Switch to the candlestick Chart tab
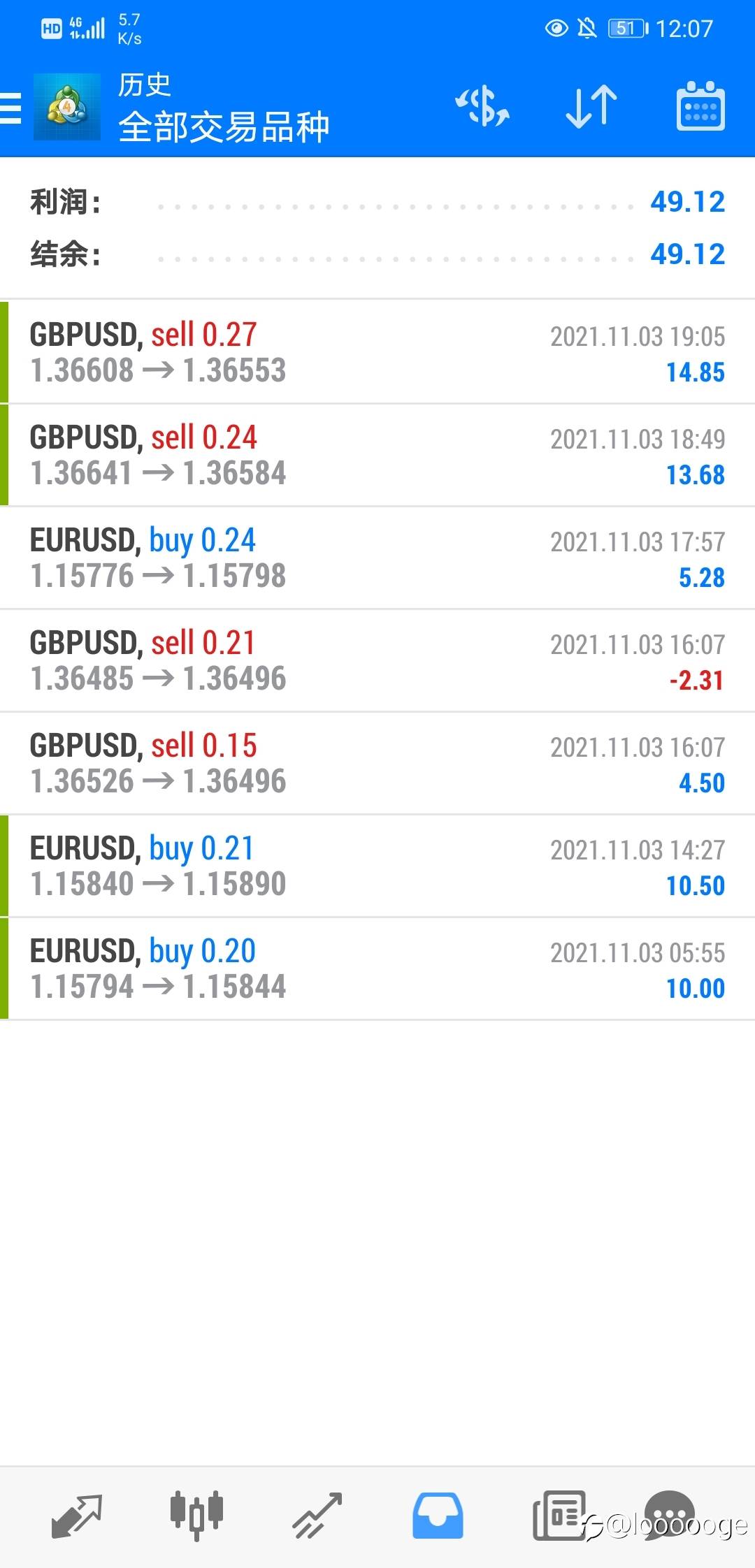Viewport: 755px width, 1568px height. 196,1516
